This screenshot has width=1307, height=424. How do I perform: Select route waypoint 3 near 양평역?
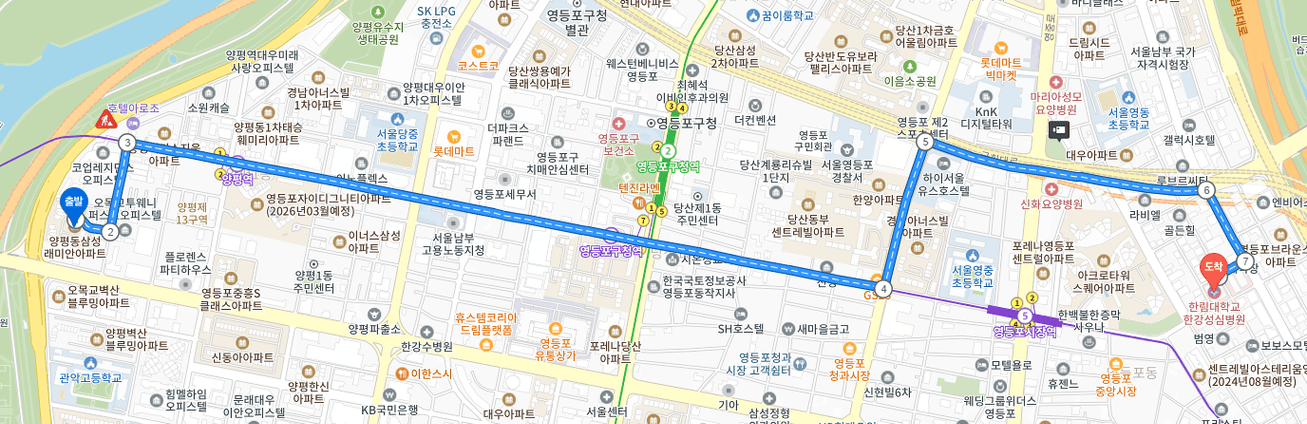pos(127,143)
